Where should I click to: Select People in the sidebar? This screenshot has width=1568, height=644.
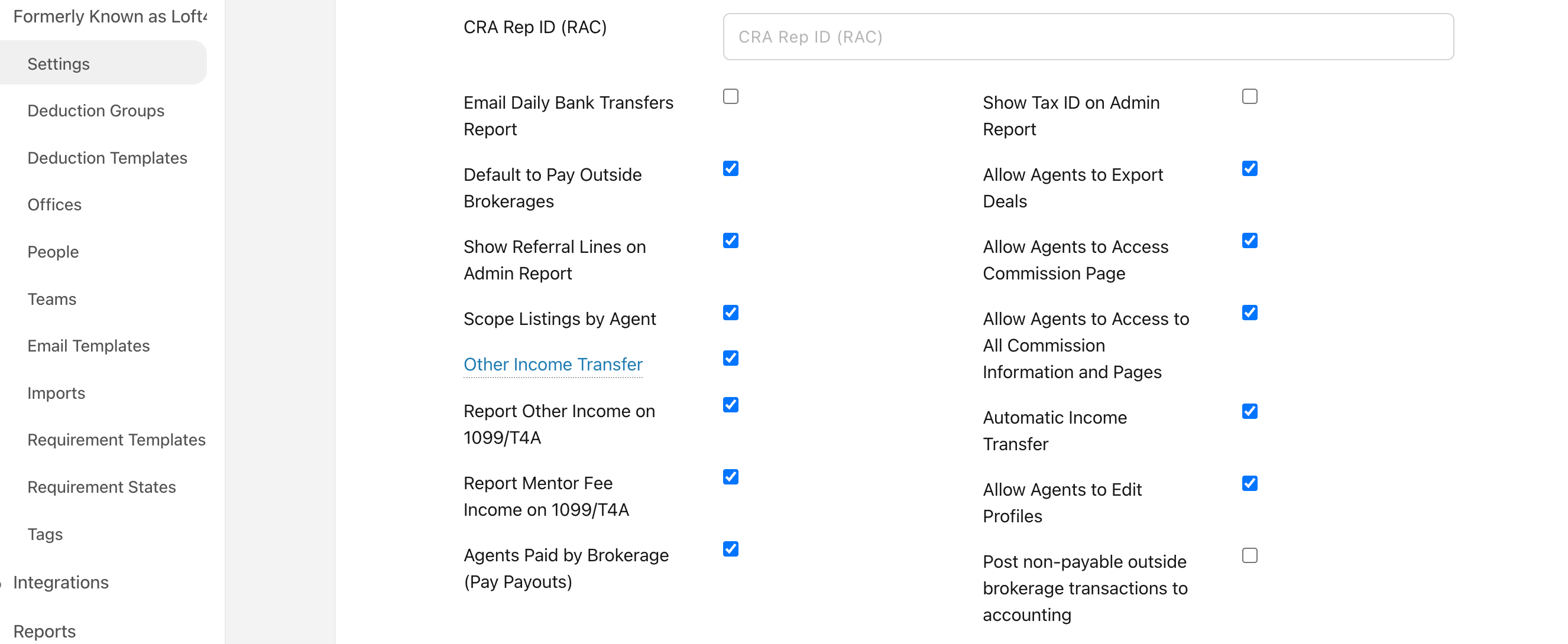click(x=53, y=252)
